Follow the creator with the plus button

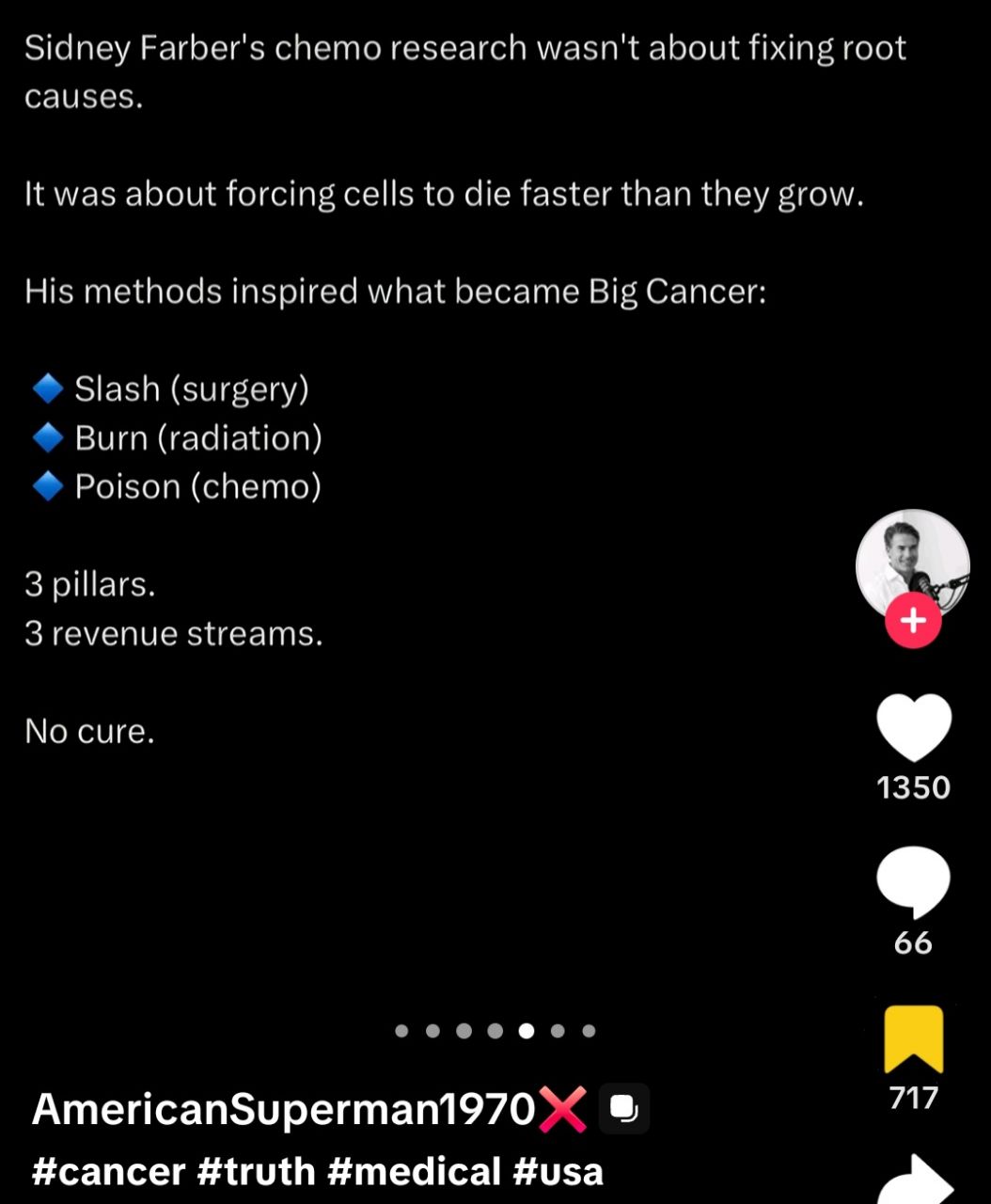pyautogui.click(x=912, y=621)
